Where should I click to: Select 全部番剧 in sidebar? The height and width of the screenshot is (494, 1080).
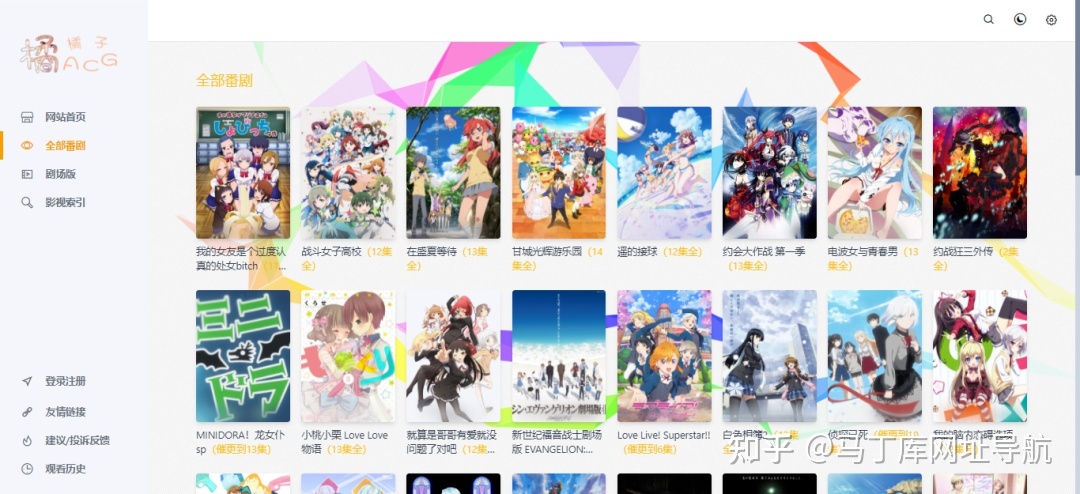click(x=65, y=145)
